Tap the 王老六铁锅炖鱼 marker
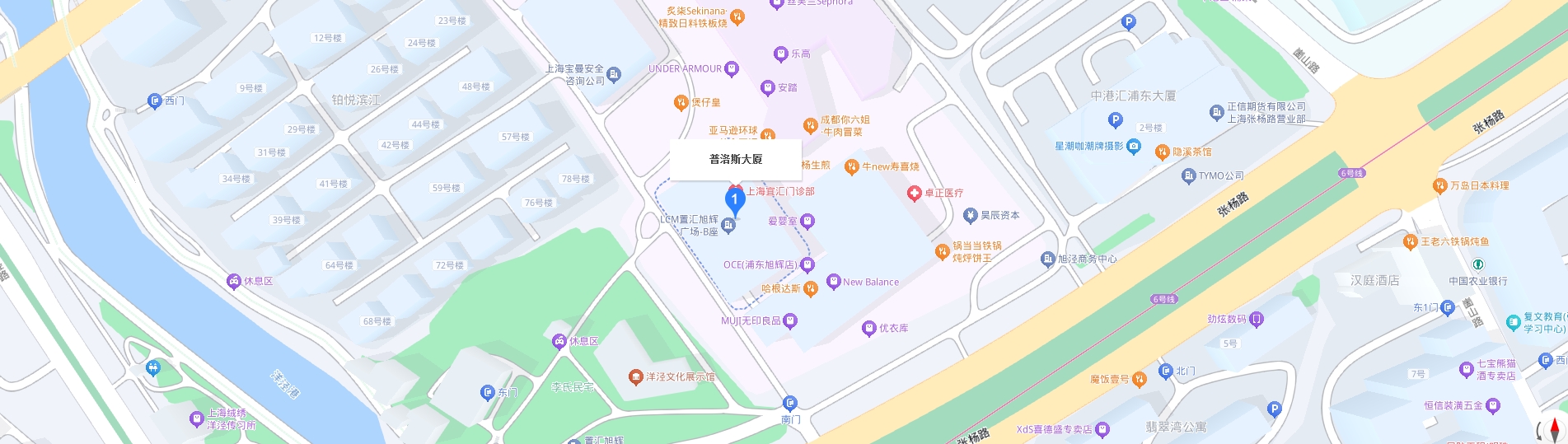 (x=1410, y=241)
